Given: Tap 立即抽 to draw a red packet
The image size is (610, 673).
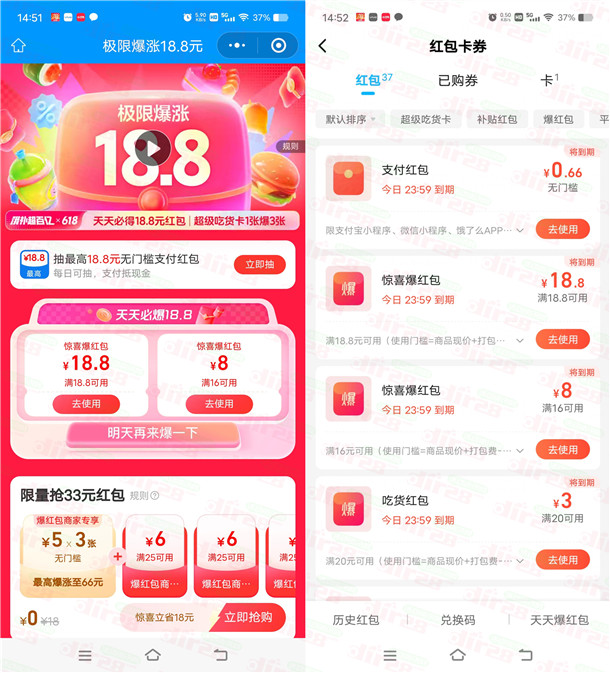Looking at the screenshot, I should [259, 264].
